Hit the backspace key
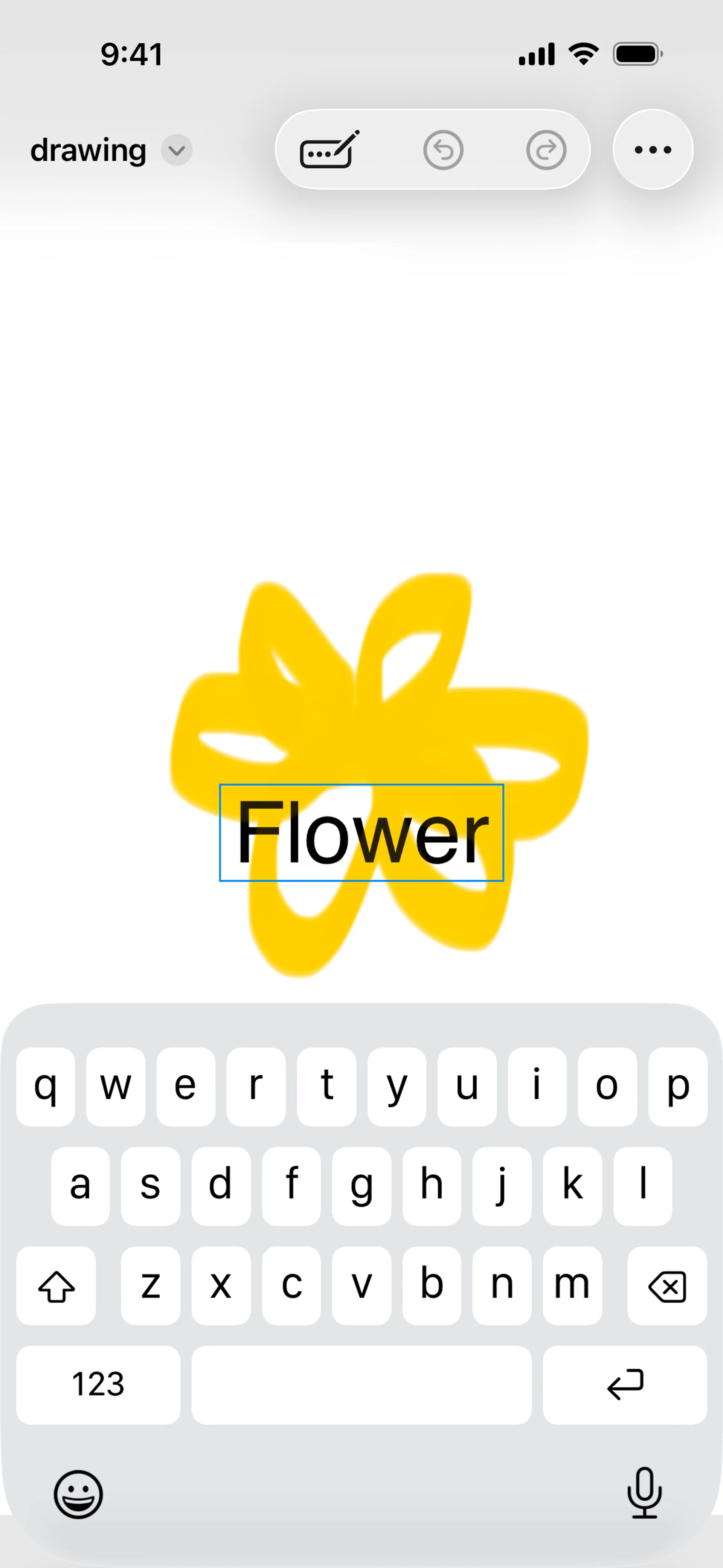 (667, 1285)
